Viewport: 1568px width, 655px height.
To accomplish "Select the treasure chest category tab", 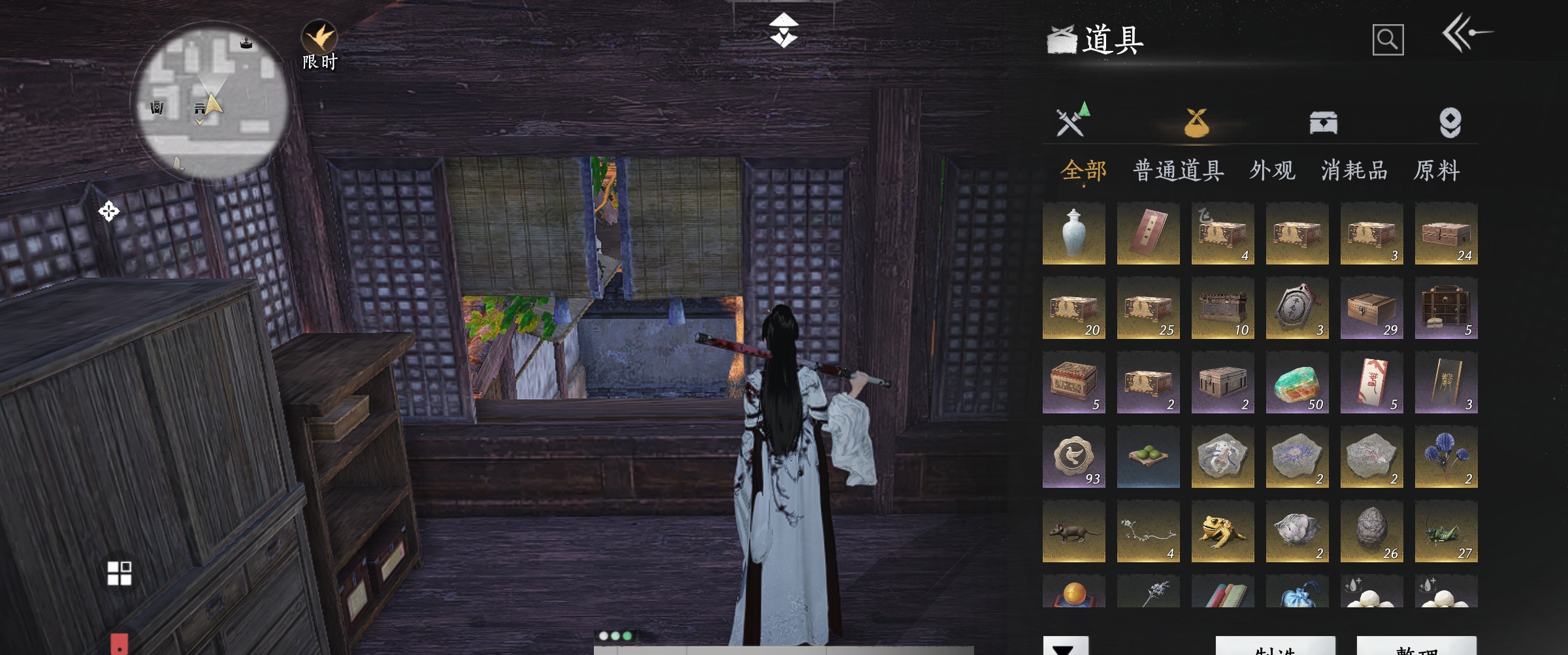I will tap(1323, 123).
